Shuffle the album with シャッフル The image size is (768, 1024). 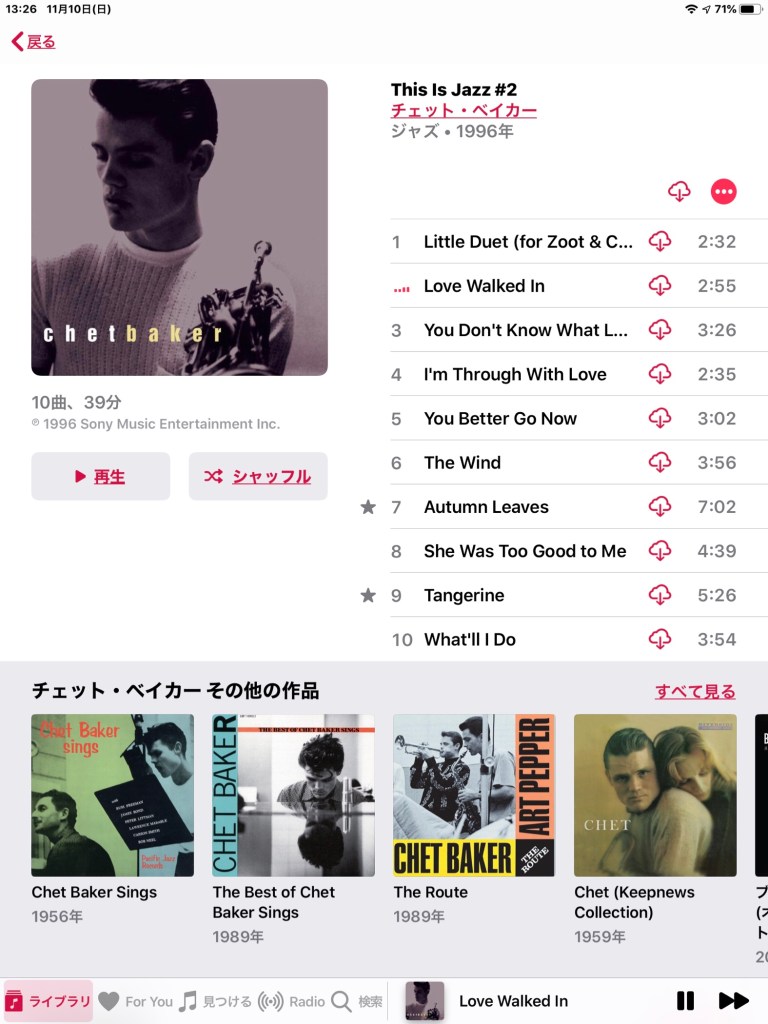(258, 477)
